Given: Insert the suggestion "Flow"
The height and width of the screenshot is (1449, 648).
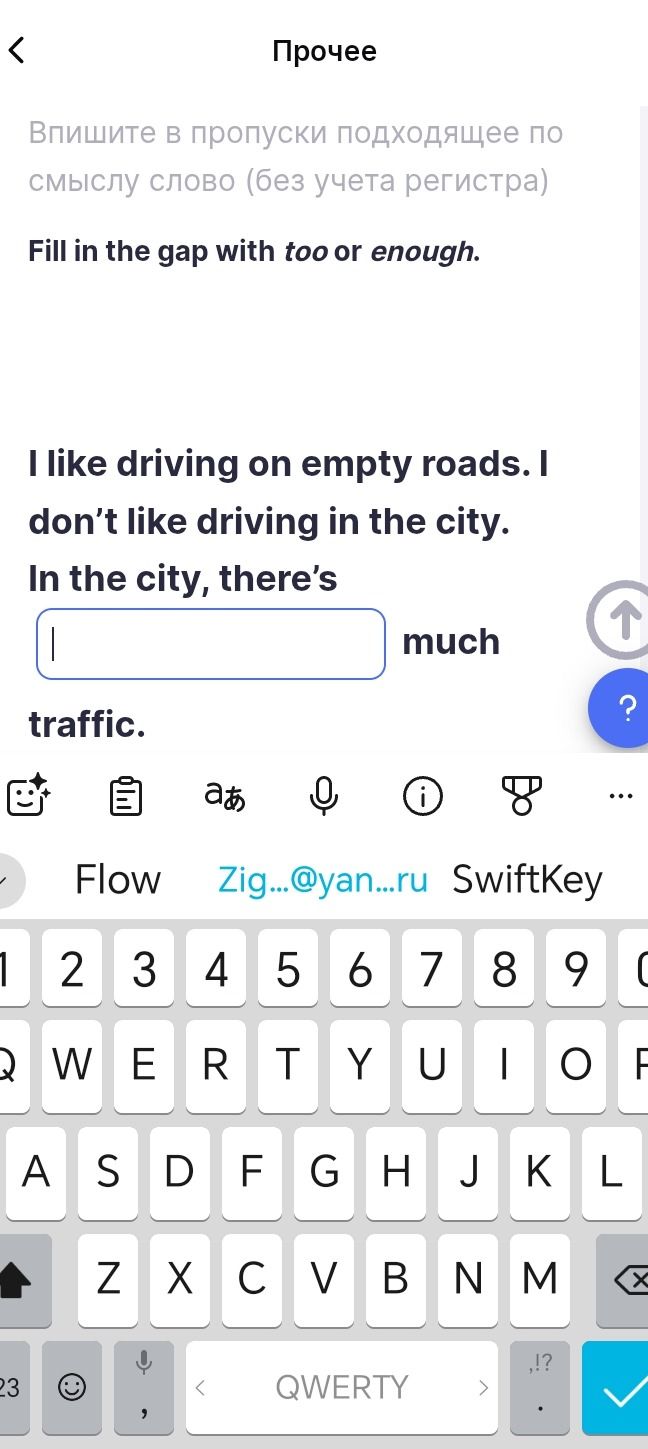Looking at the screenshot, I should click(118, 880).
